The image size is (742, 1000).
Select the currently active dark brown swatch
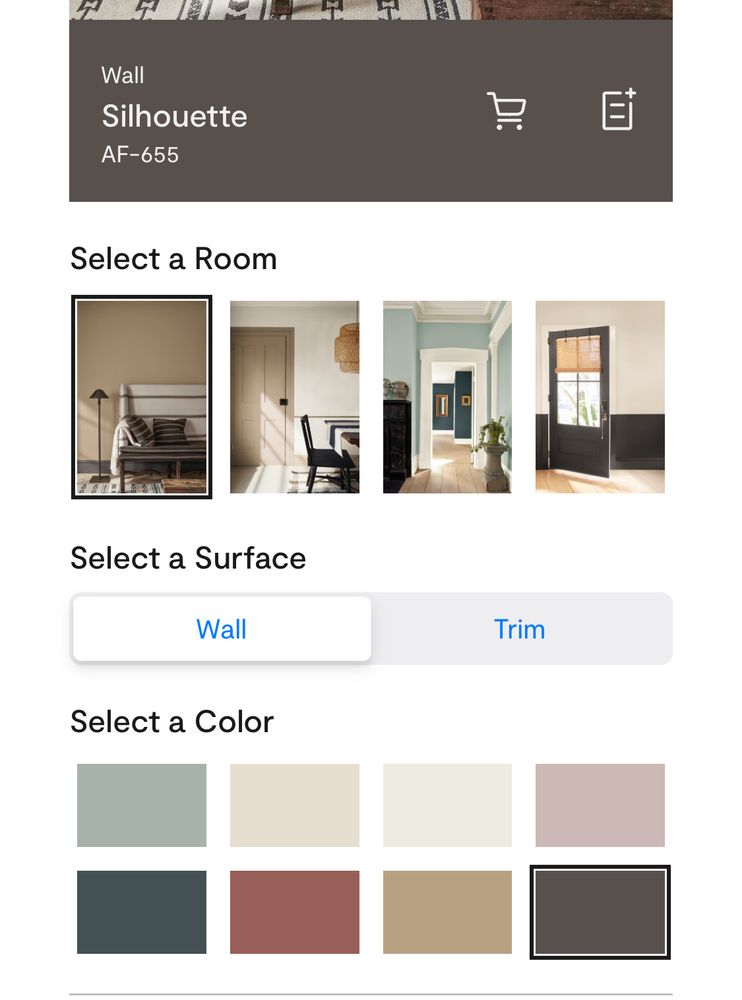(x=599, y=913)
